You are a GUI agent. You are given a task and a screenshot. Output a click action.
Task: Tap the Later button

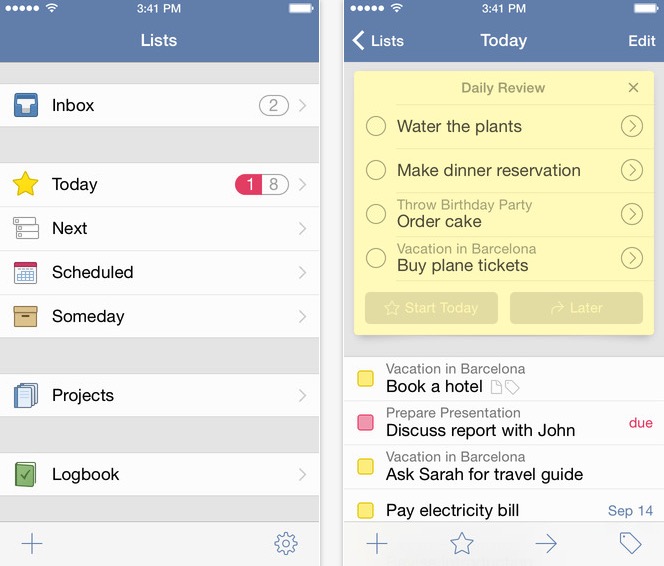coord(576,308)
